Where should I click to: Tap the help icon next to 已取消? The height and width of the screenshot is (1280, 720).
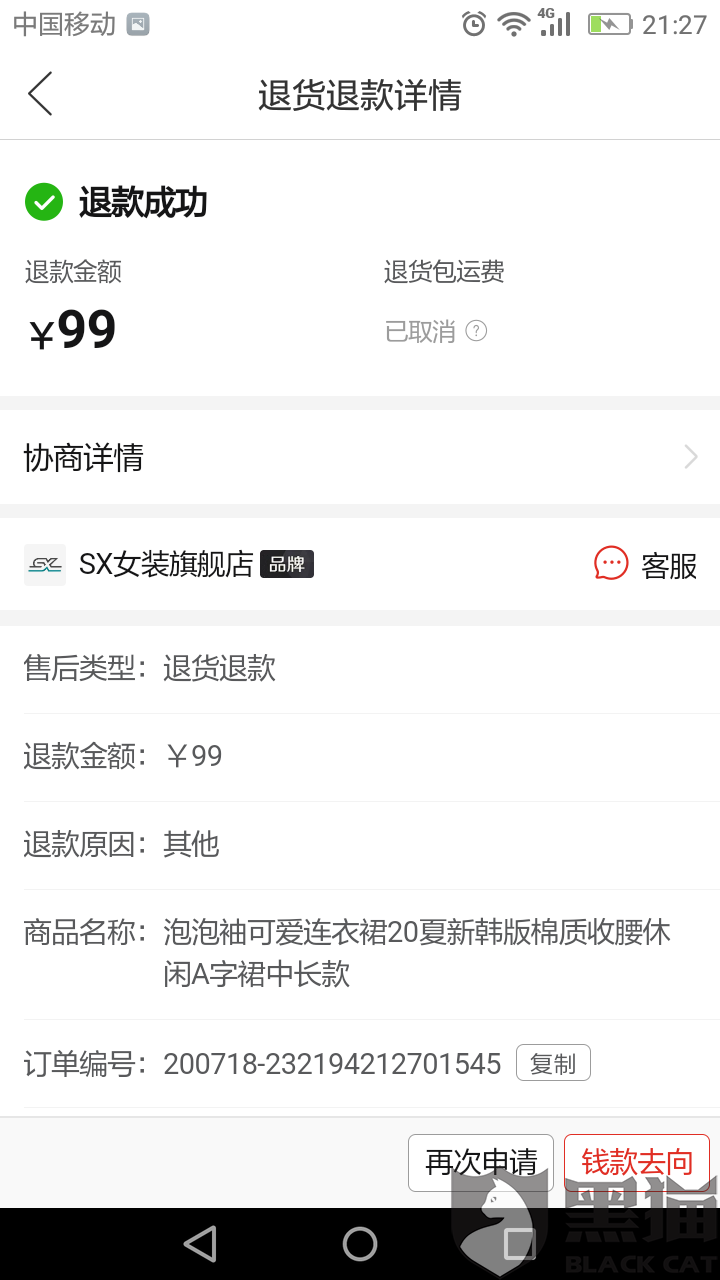click(x=477, y=331)
